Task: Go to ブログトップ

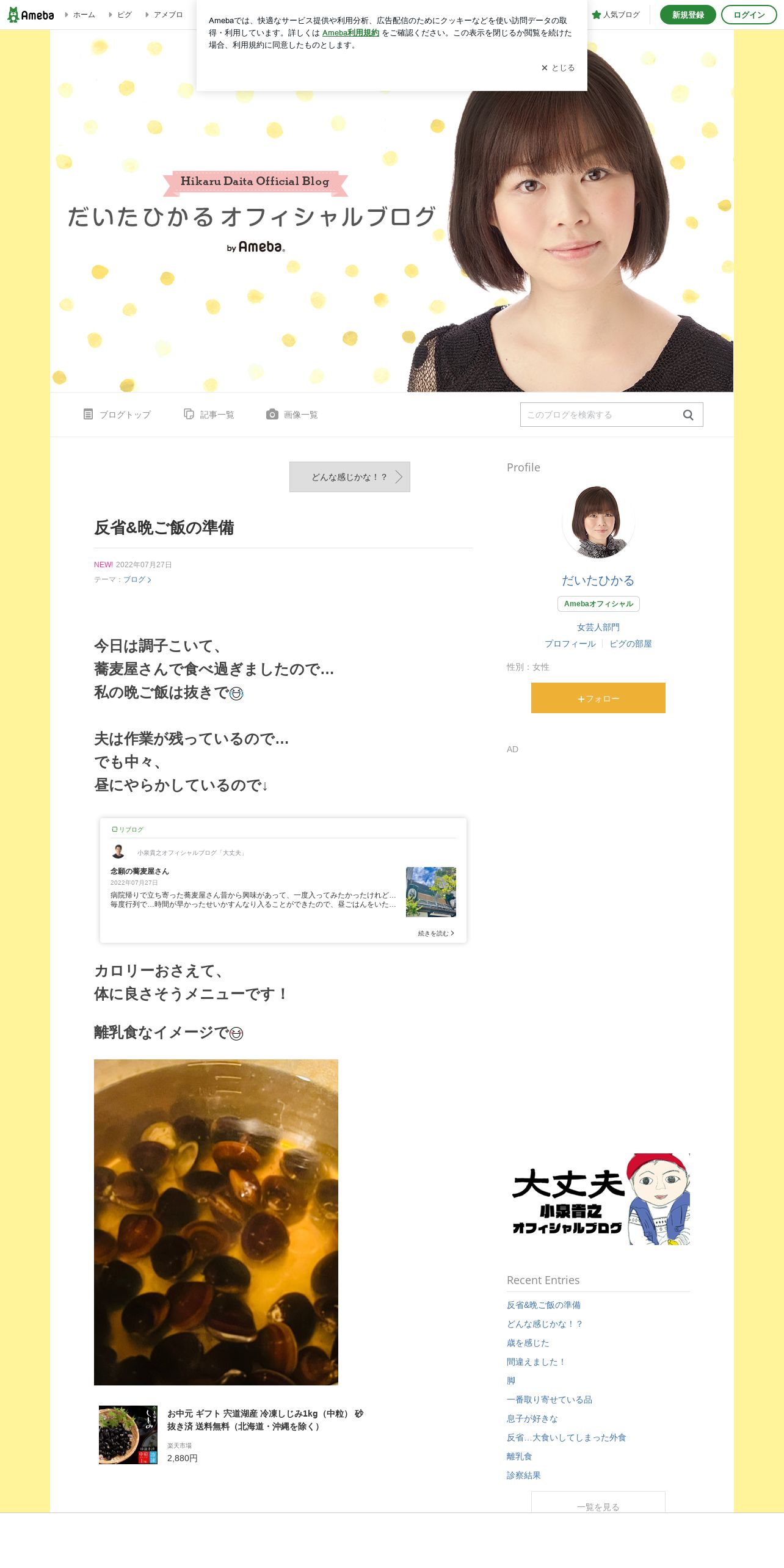Action: point(117,415)
